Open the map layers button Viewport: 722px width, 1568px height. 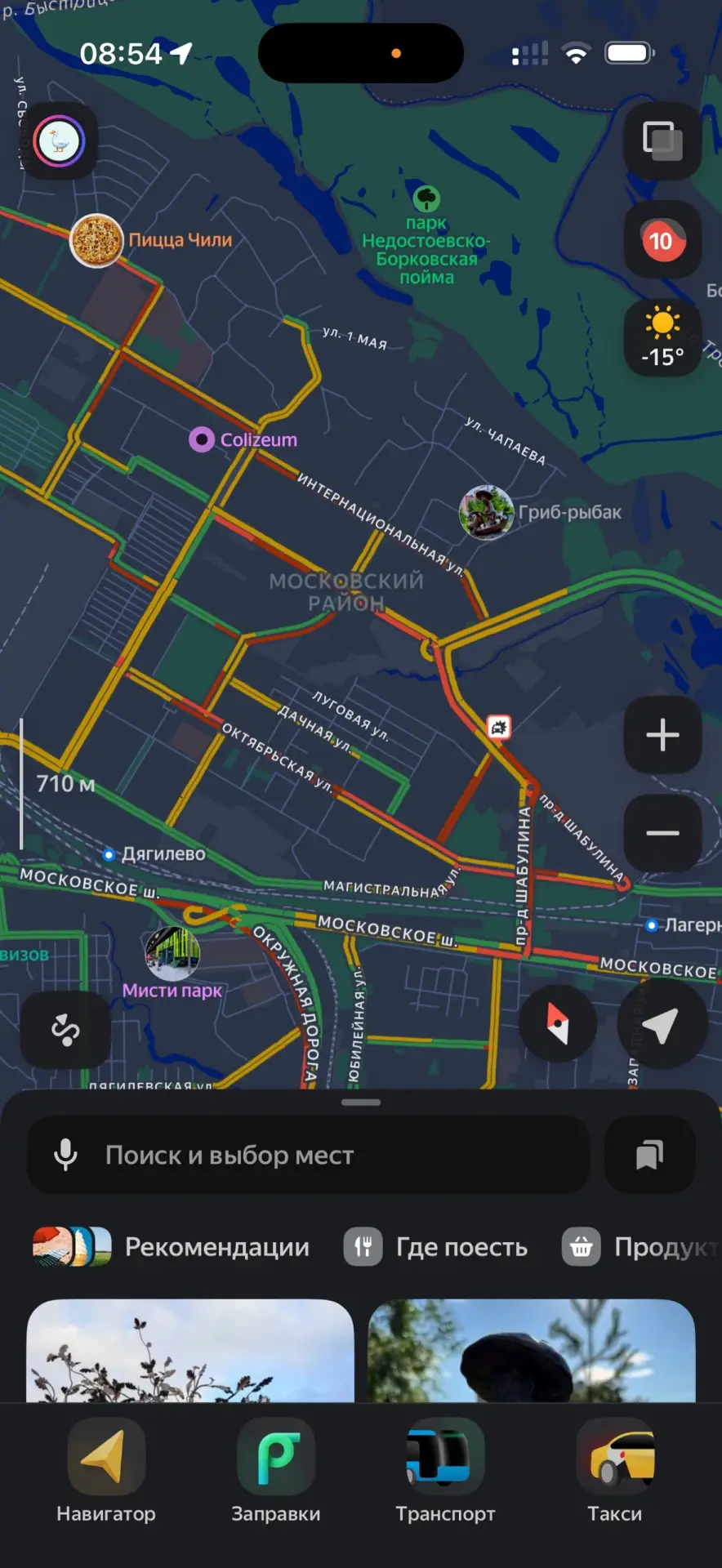click(x=662, y=141)
